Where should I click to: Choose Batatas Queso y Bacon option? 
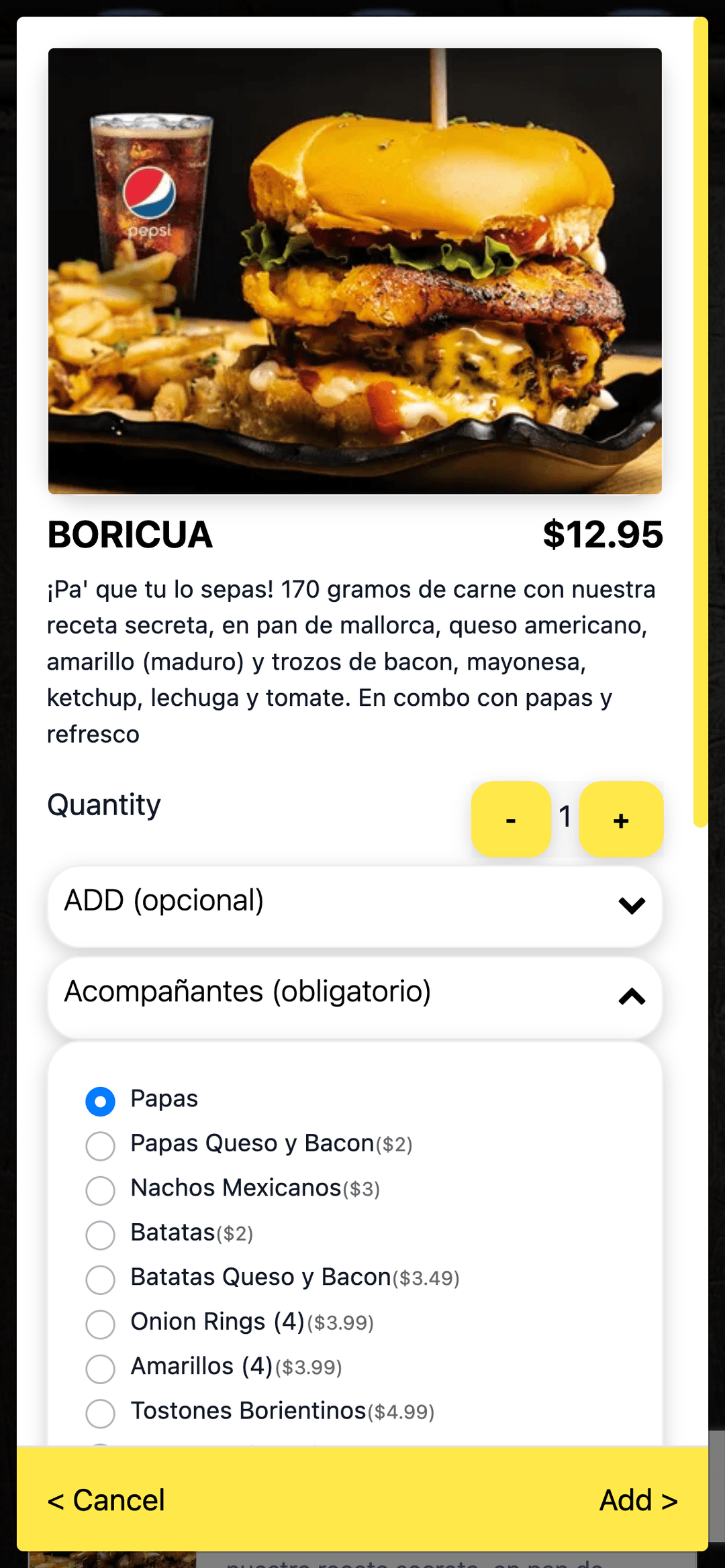(x=101, y=1279)
